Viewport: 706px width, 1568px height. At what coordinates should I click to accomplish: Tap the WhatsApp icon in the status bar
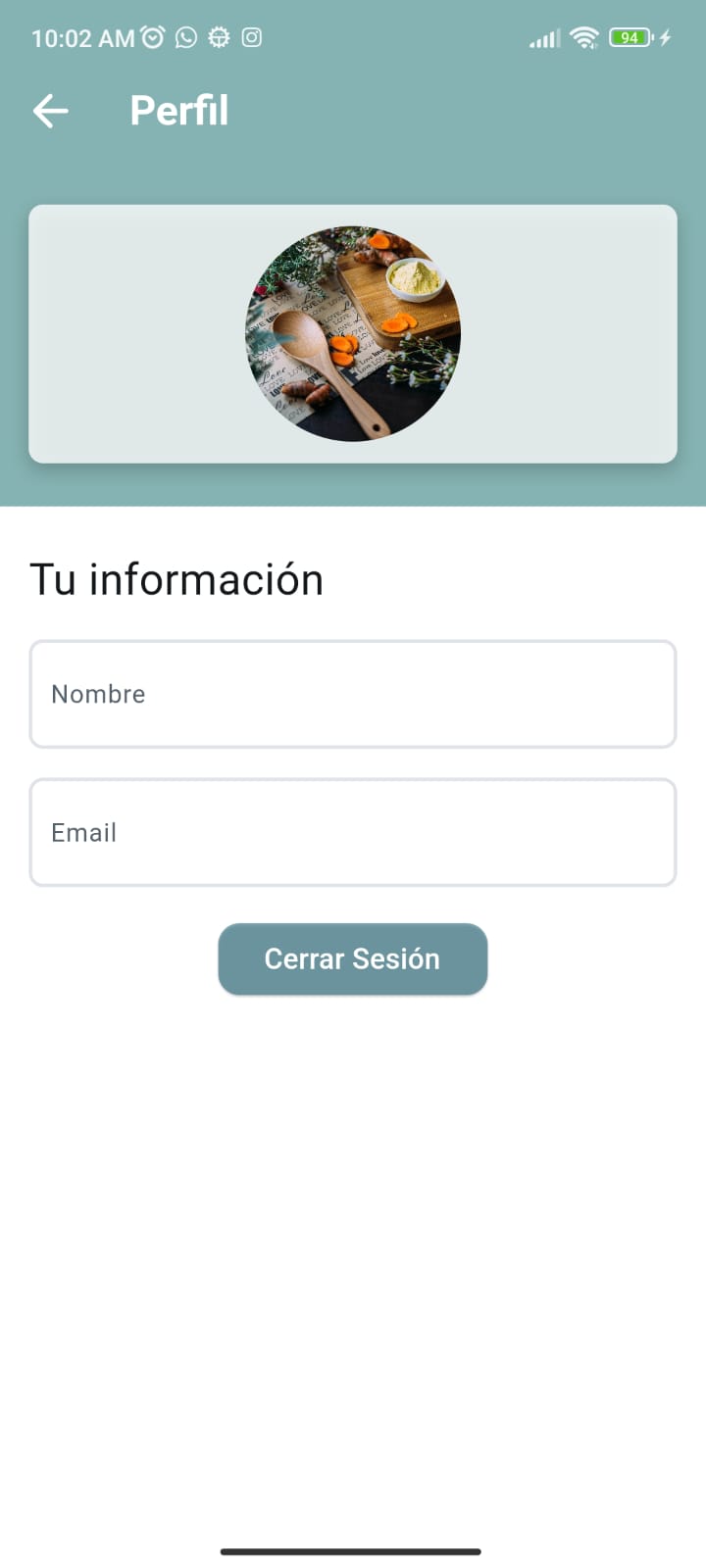(x=185, y=37)
